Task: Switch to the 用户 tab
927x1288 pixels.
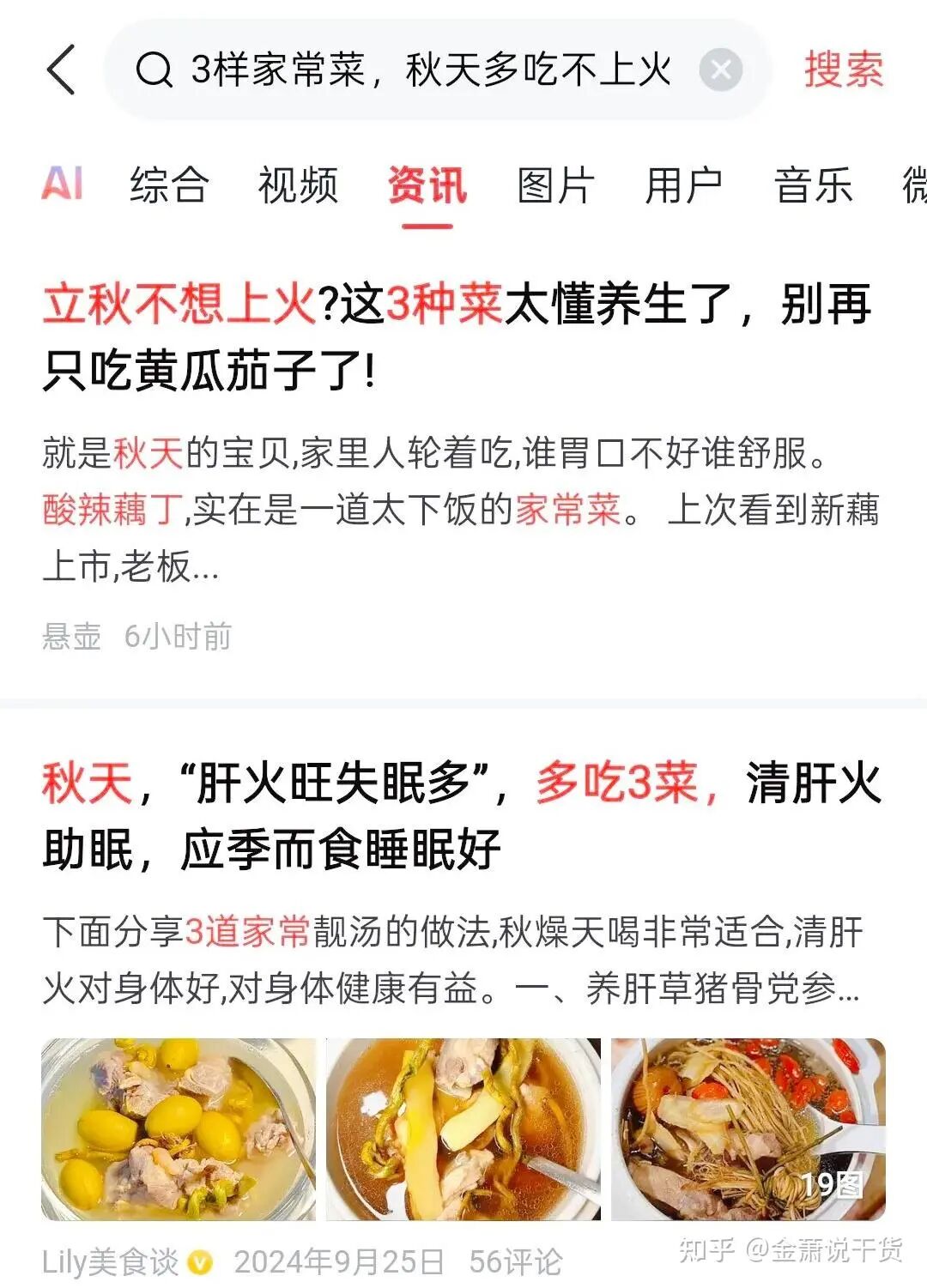Action: [x=684, y=184]
